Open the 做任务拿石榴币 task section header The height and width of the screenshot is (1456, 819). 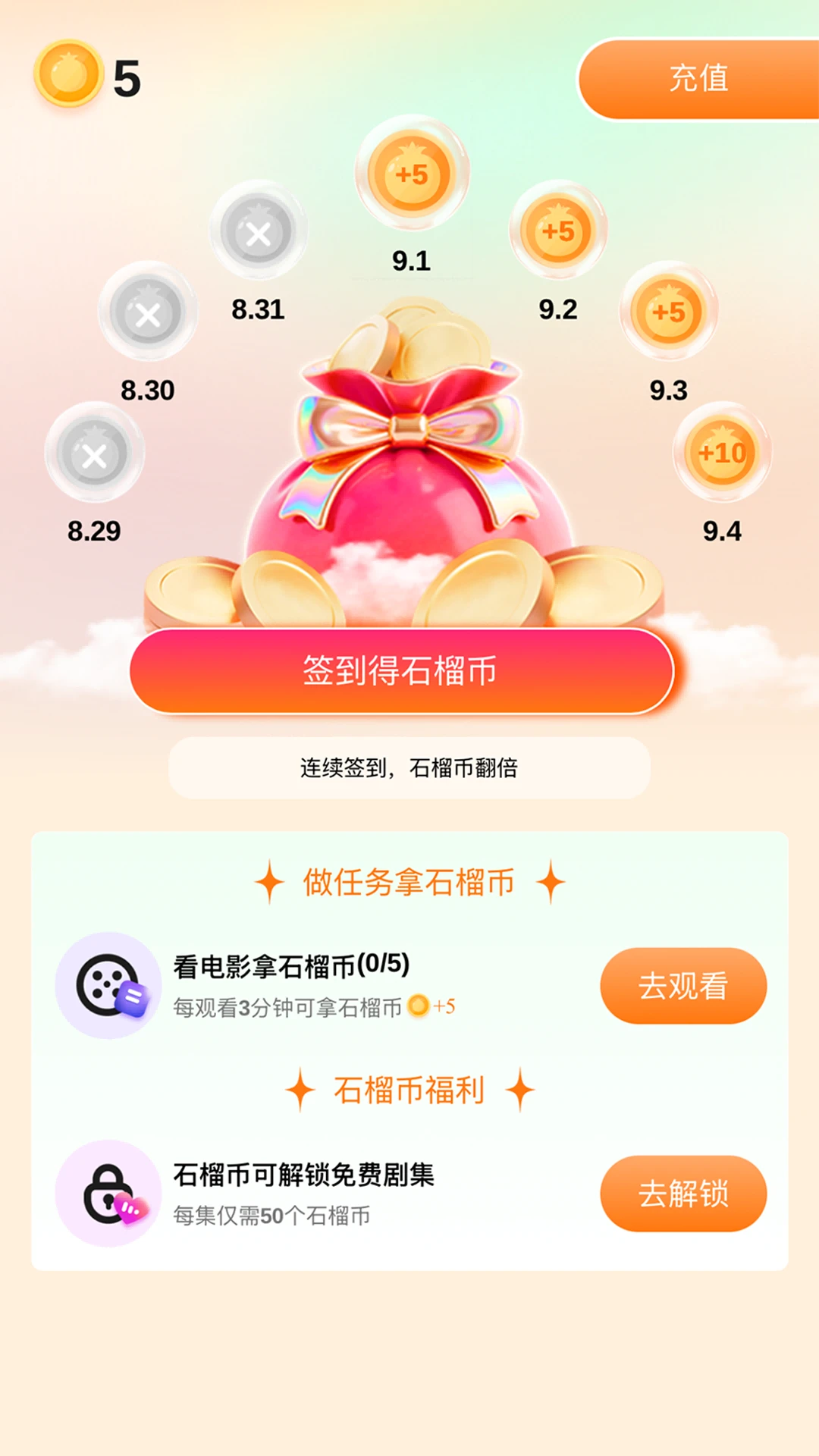(409, 882)
